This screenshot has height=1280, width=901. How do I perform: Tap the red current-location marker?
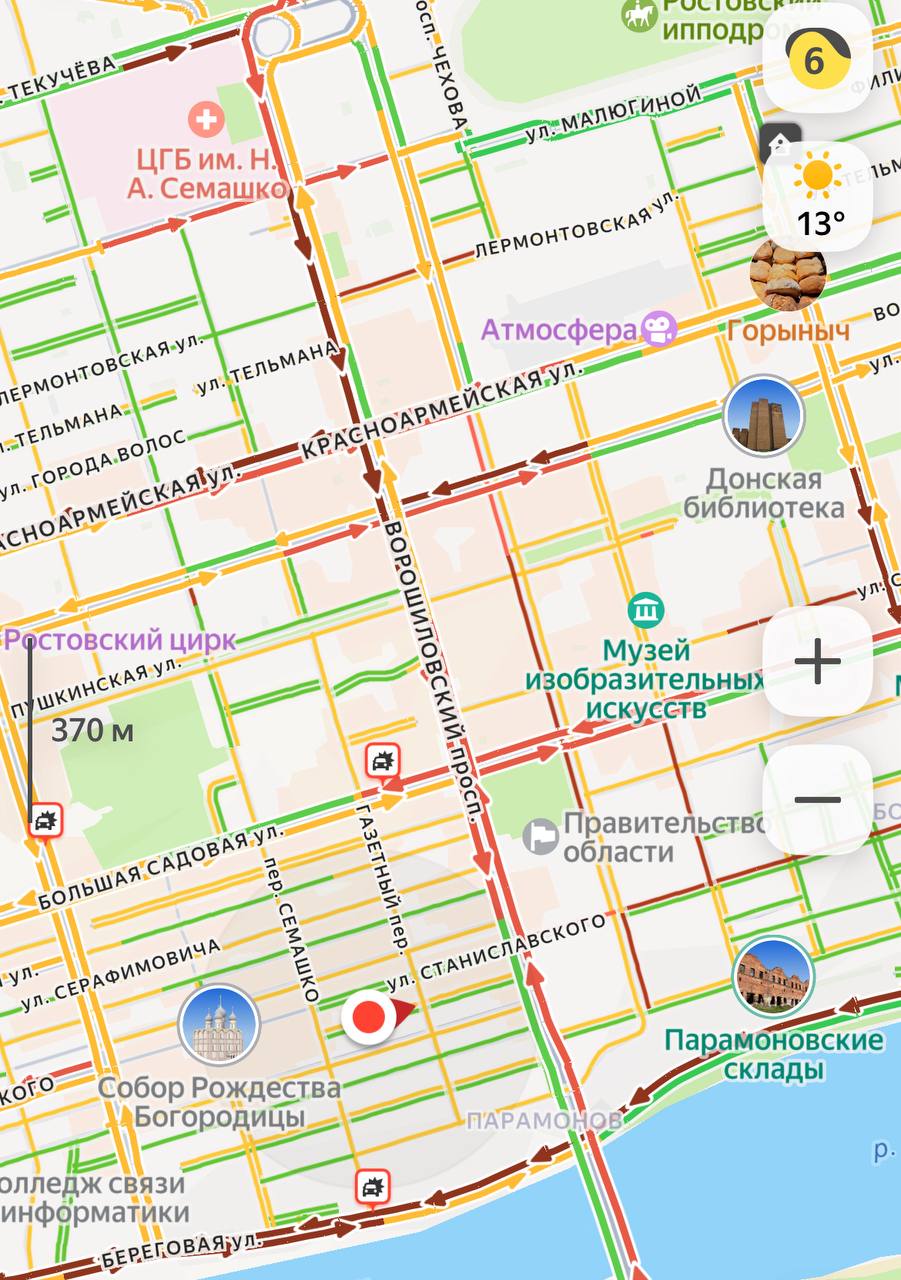(370, 1018)
